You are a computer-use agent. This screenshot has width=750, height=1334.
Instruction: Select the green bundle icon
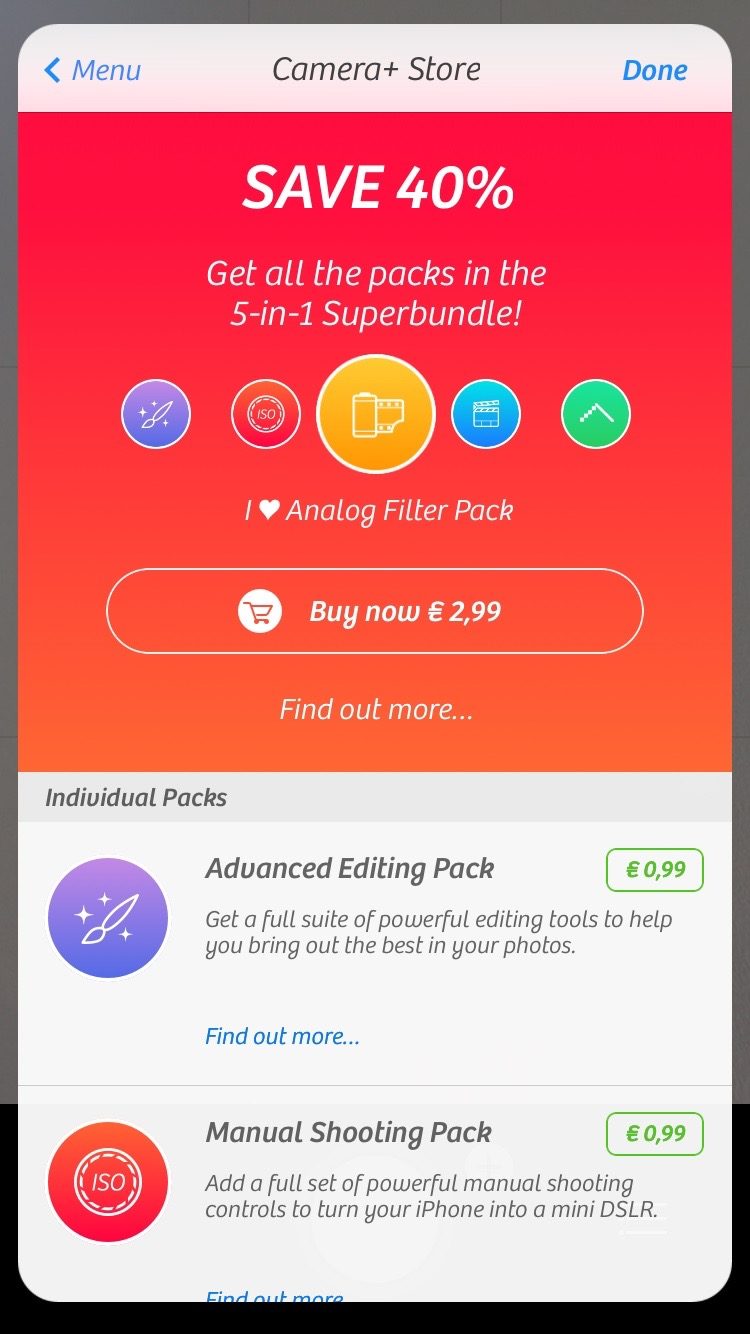point(596,414)
